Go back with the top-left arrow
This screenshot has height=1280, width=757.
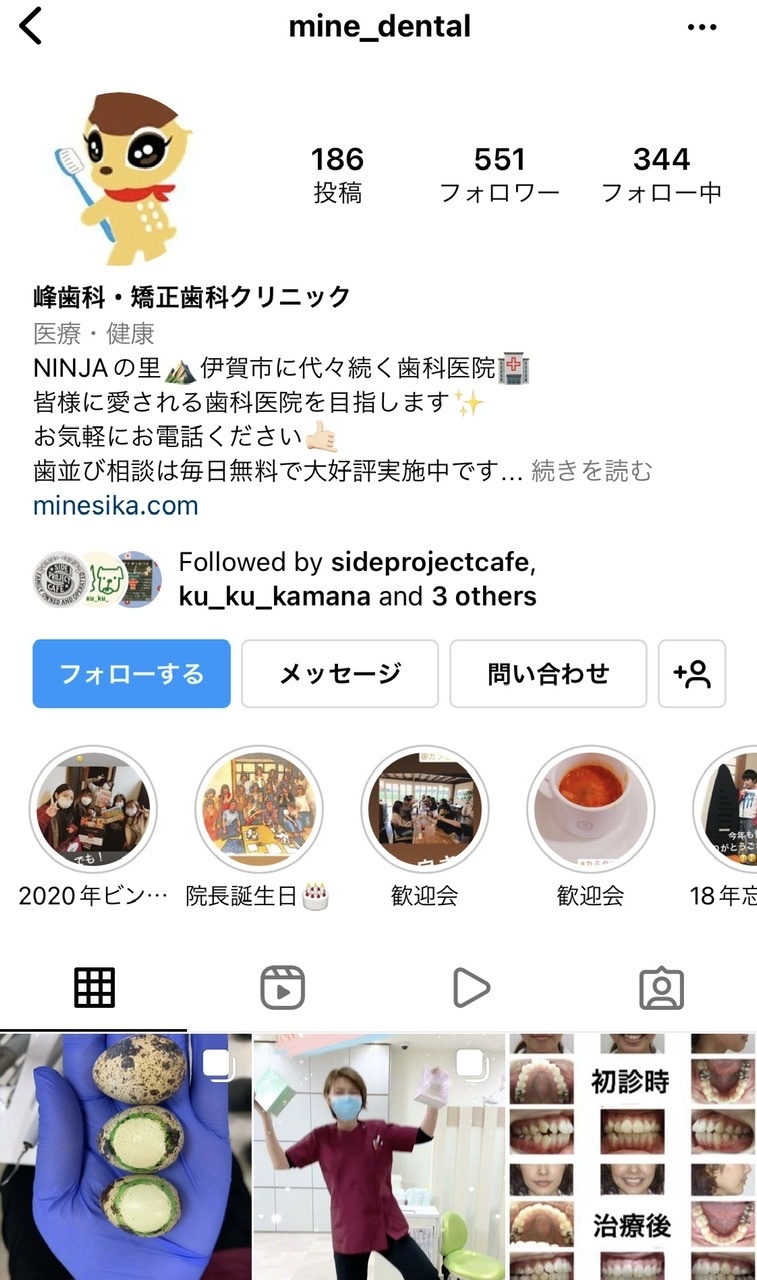point(32,27)
